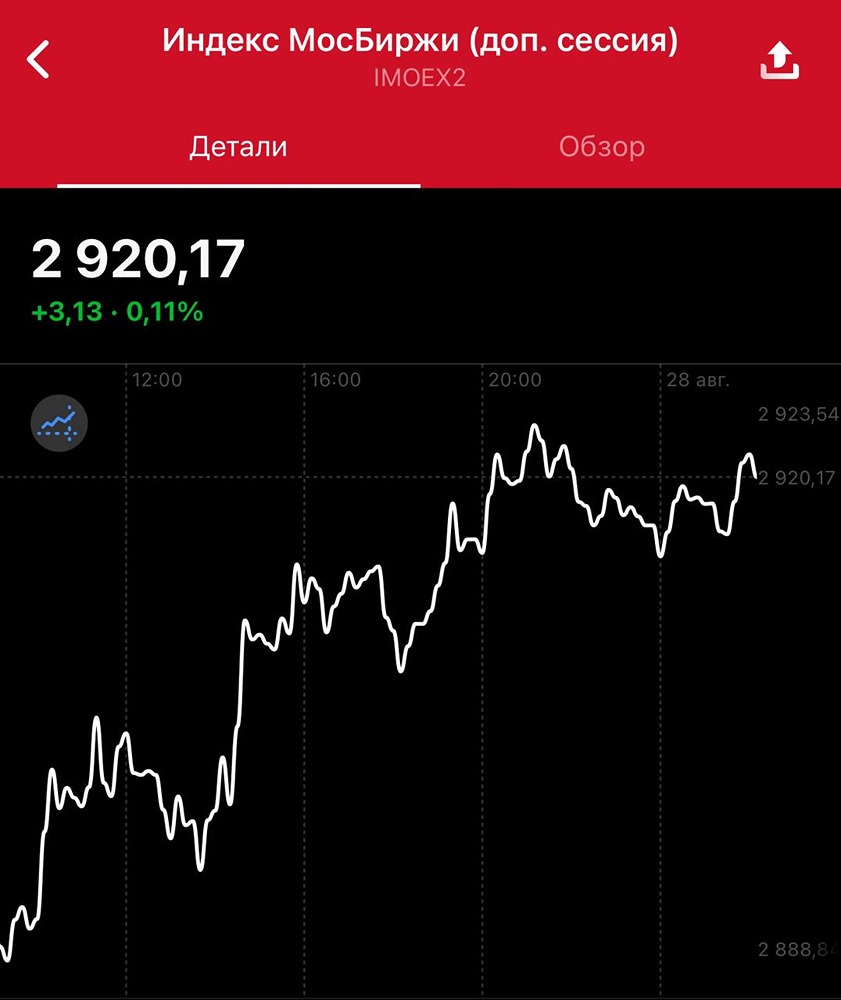This screenshot has height=1000, width=841.
Task: Tap the red header navigation arrow
Action: 38,58
